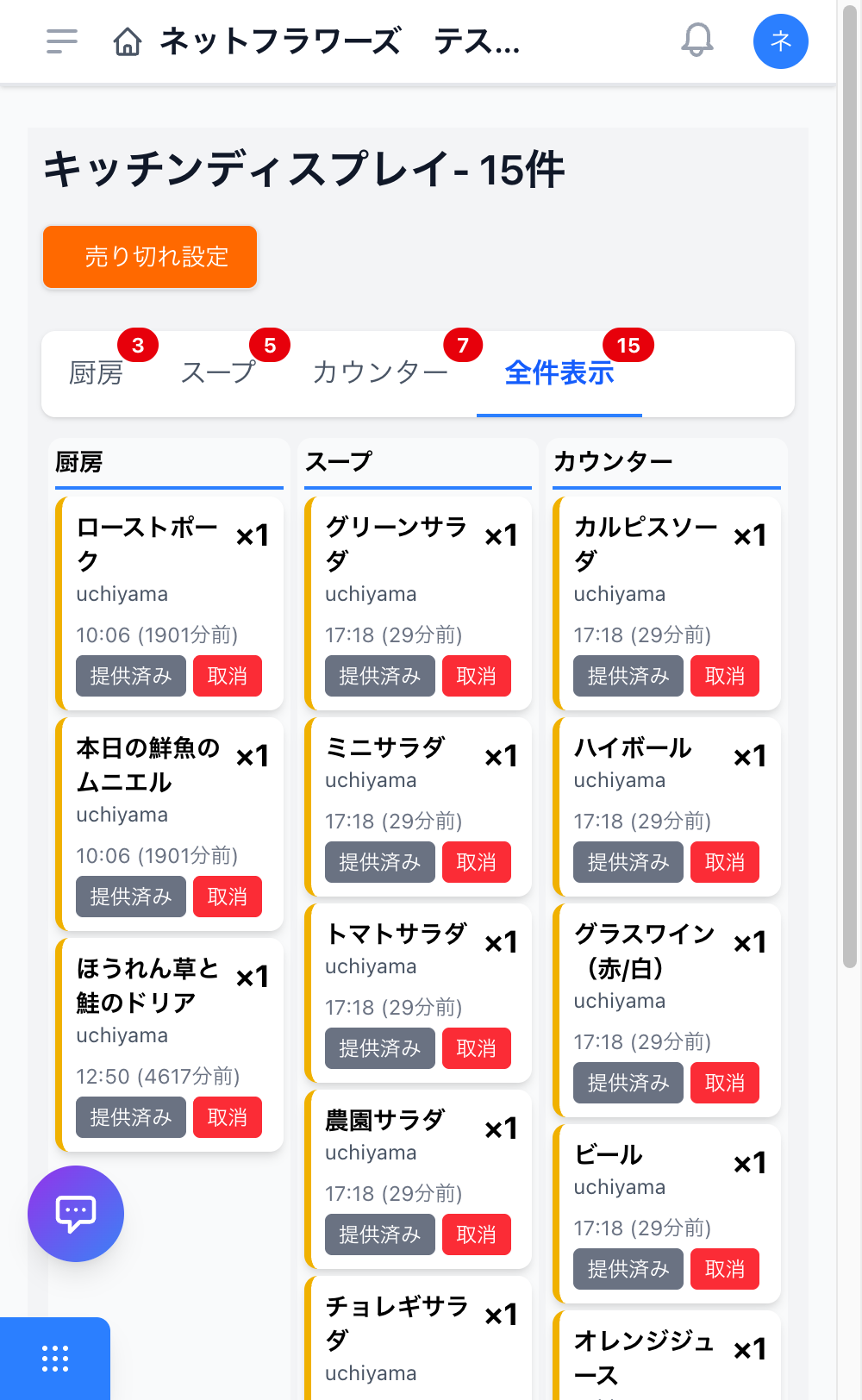Cancel the ローストポーク order with 取消
This screenshot has height=1400, width=862.
coord(227,676)
